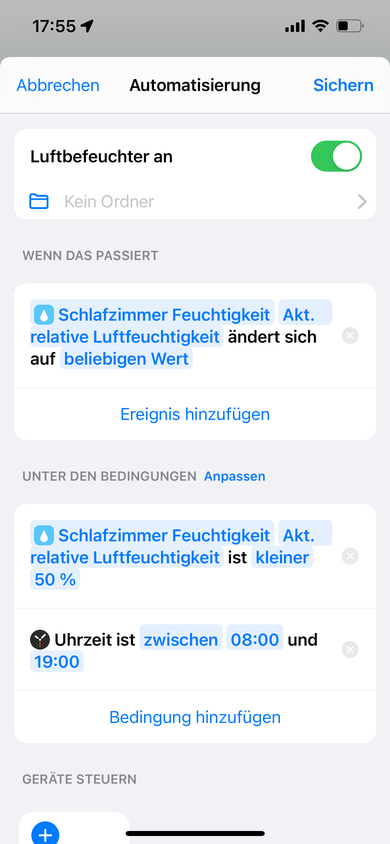Change the zwischen time comparison

pos(181,640)
